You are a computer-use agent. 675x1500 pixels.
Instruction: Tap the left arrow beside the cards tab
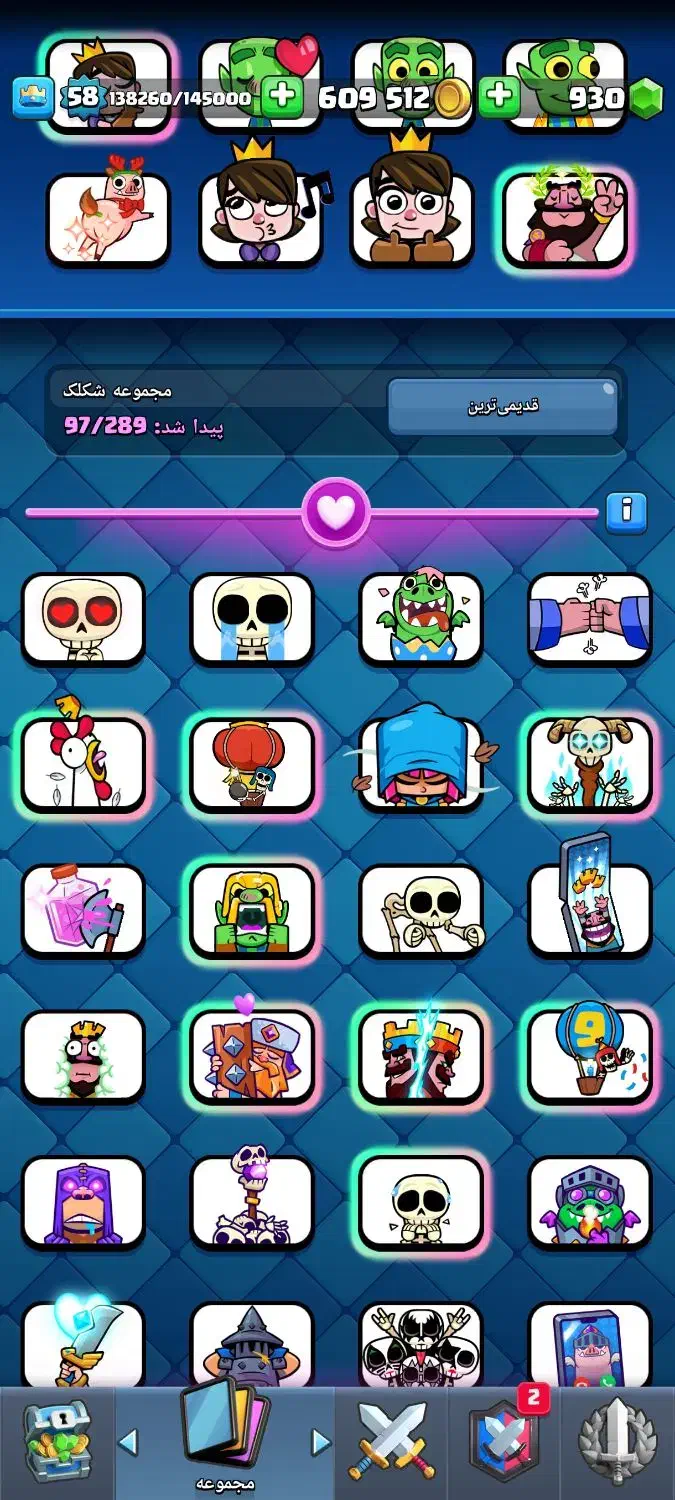[x=128, y=1442]
